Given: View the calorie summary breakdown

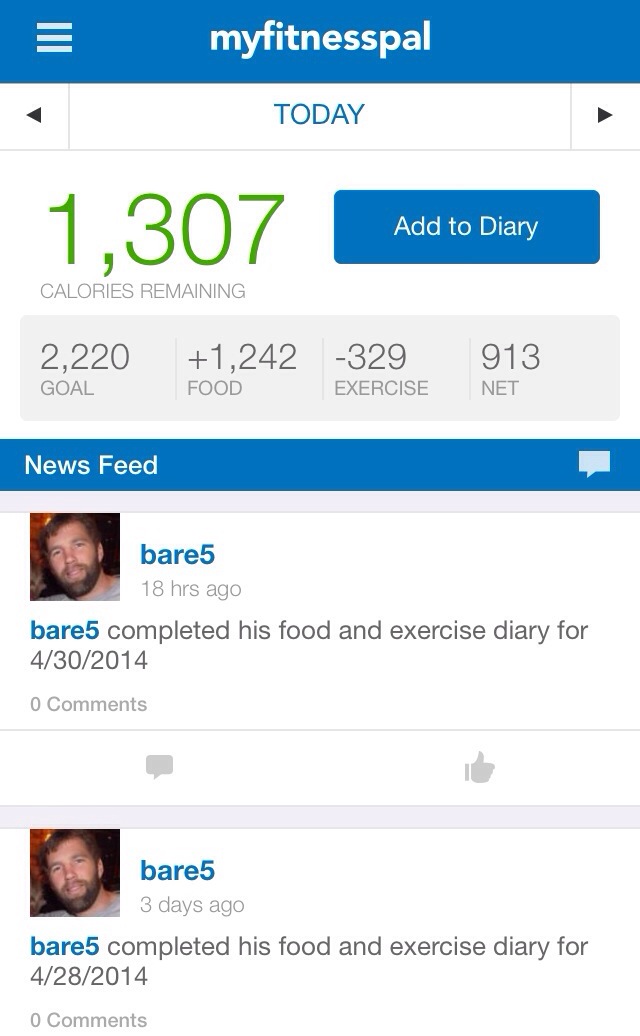Looking at the screenshot, I should (x=320, y=368).
